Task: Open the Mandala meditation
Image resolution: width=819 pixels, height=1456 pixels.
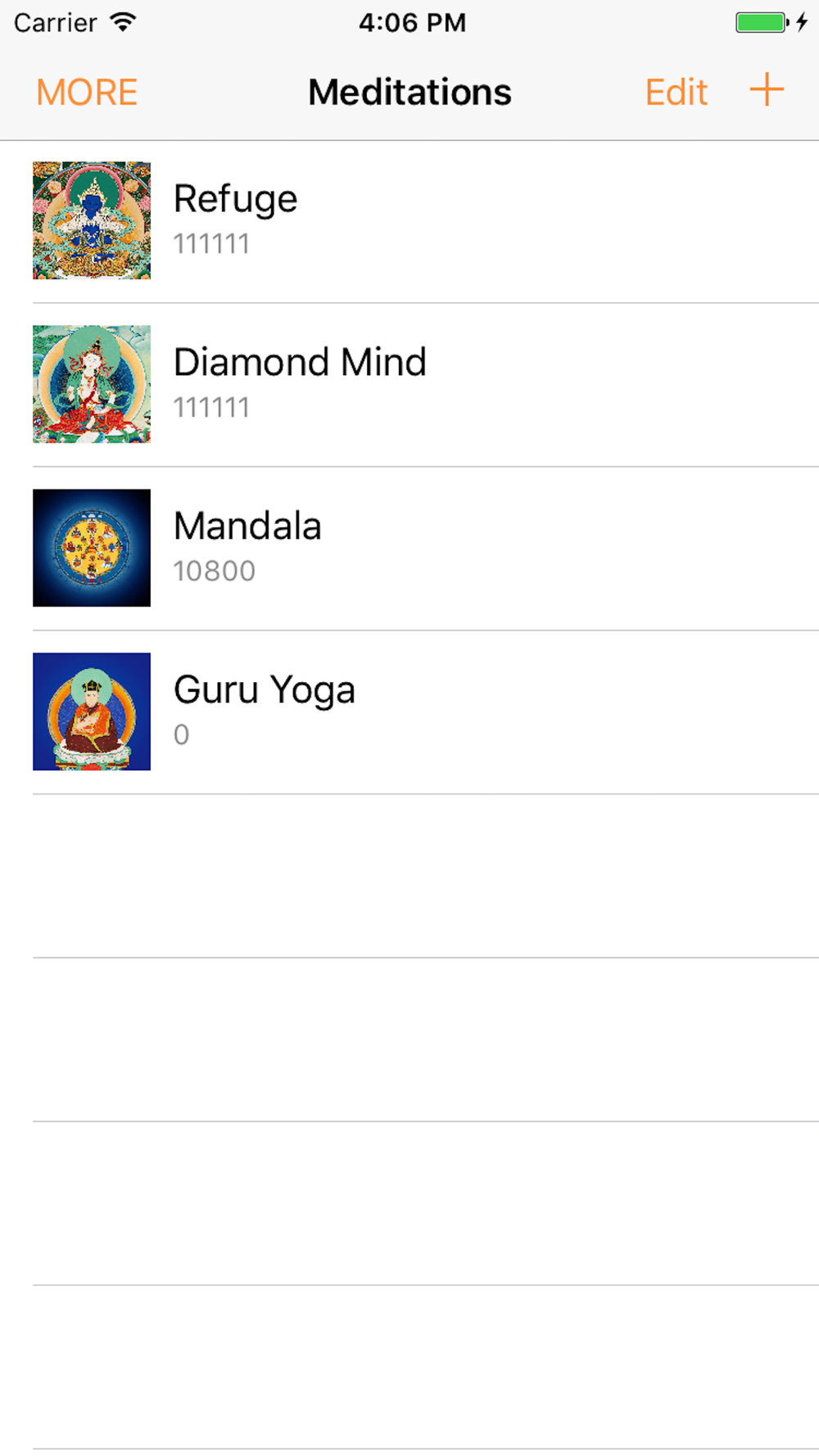Action: pos(409,549)
